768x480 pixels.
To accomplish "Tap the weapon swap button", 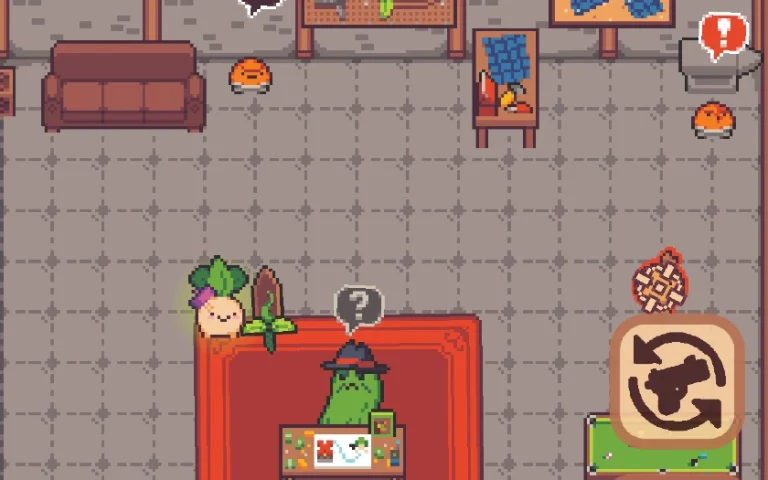I will [677, 382].
